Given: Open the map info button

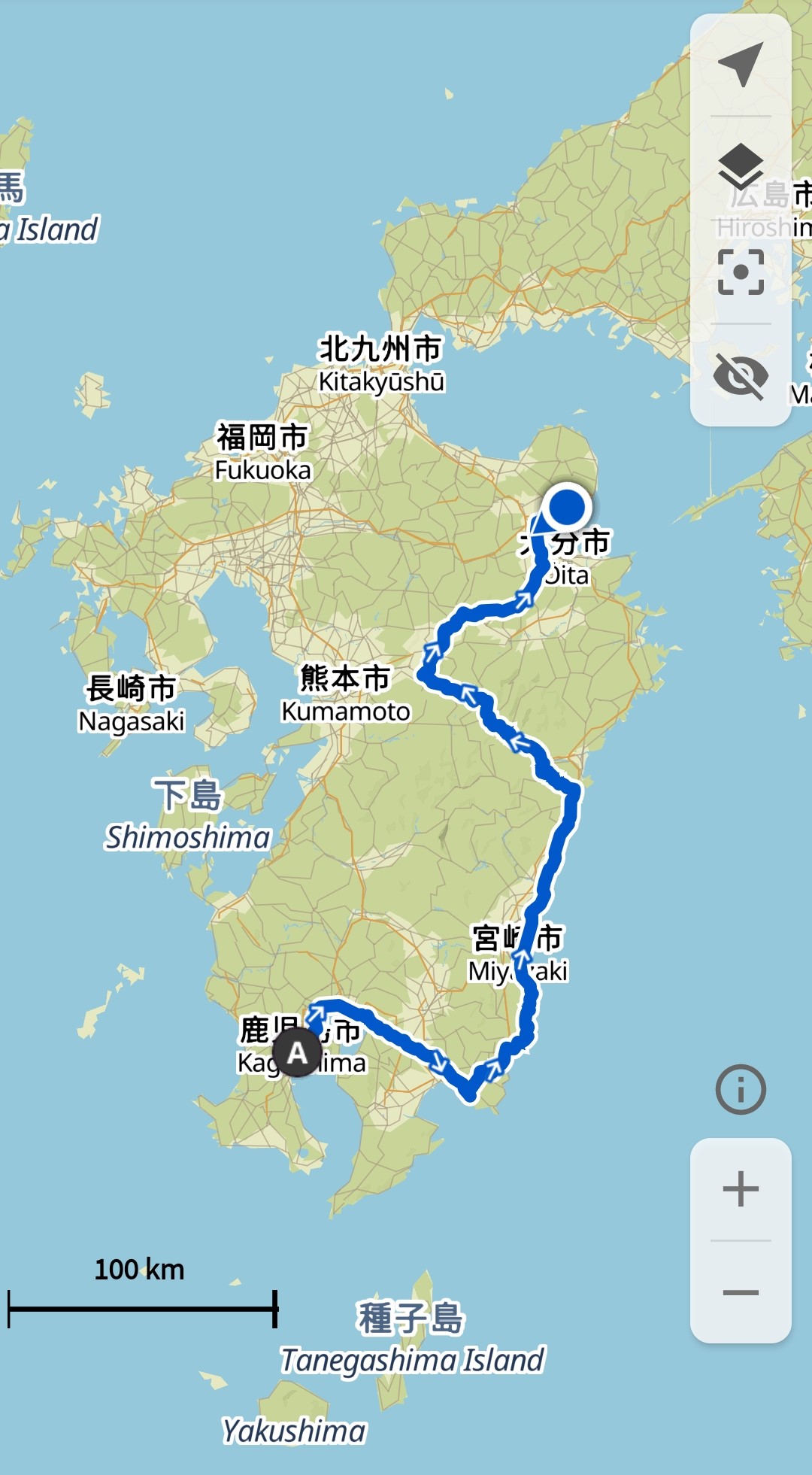Looking at the screenshot, I should tap(741, 1088).
